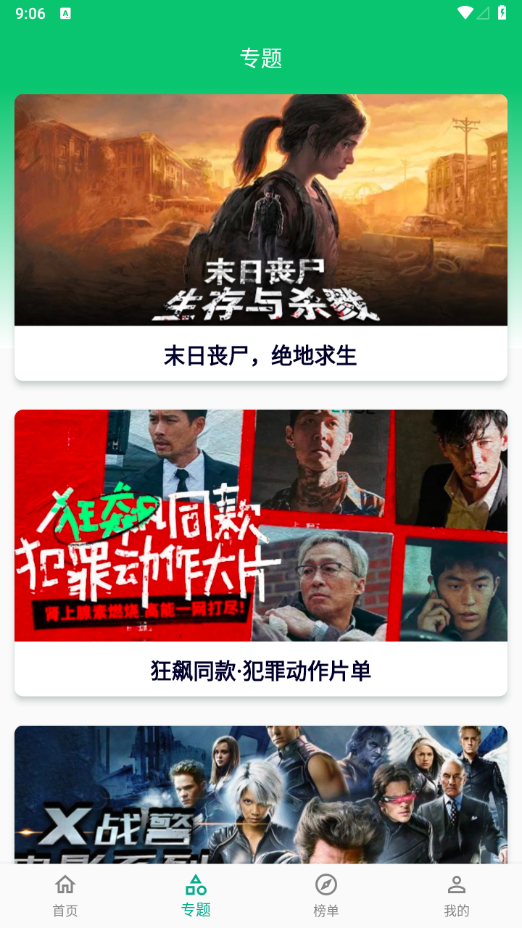
Task: Open the 末日丧尸，绝地求生 topic card
Action: coord(261,237)
